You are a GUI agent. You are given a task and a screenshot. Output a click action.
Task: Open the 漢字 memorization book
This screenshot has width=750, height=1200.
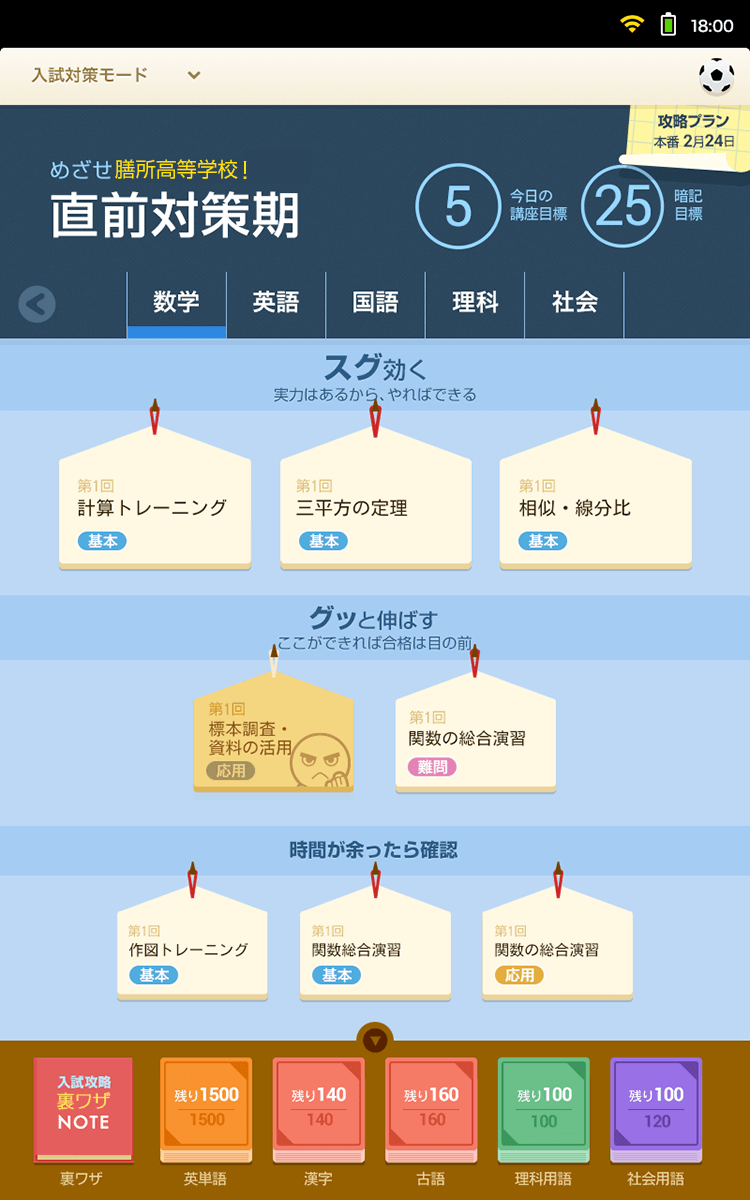click(319, 1110)
